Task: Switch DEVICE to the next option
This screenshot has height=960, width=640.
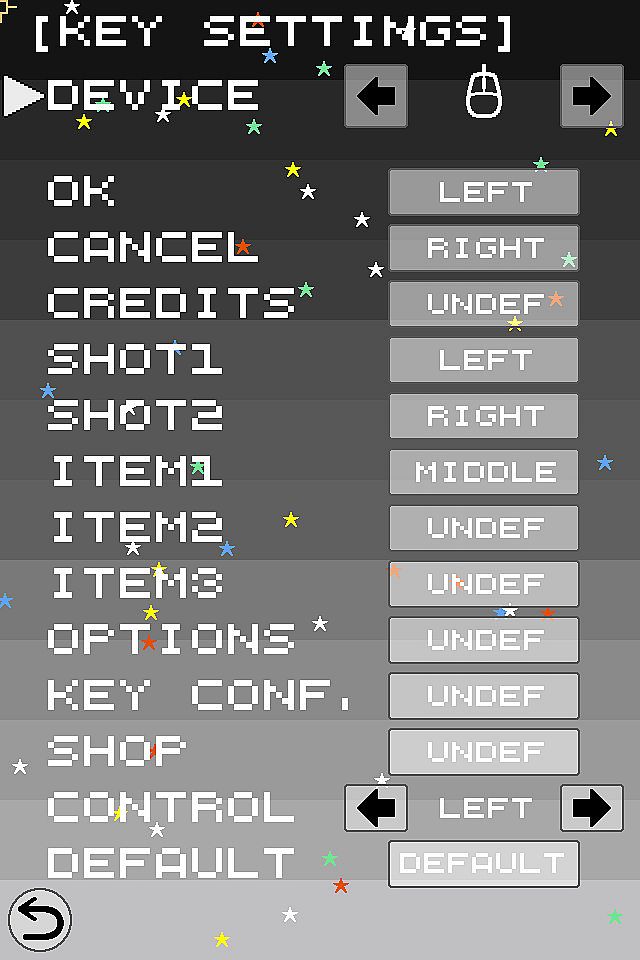Action: pos(591,96)
